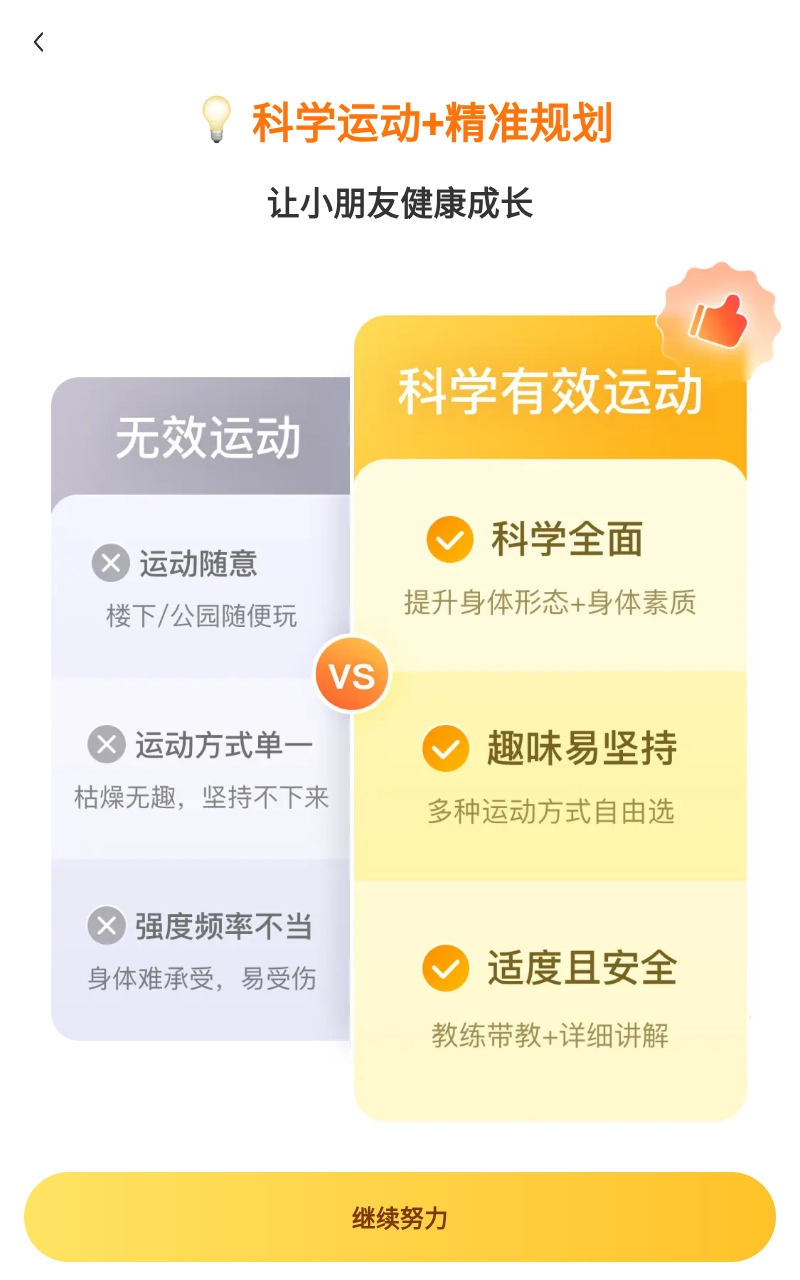The height and width of the screenshot is (1280, 800).
Task: Select the checkmark next to 趣味易坚持
Action: click(x=444, y=749)
